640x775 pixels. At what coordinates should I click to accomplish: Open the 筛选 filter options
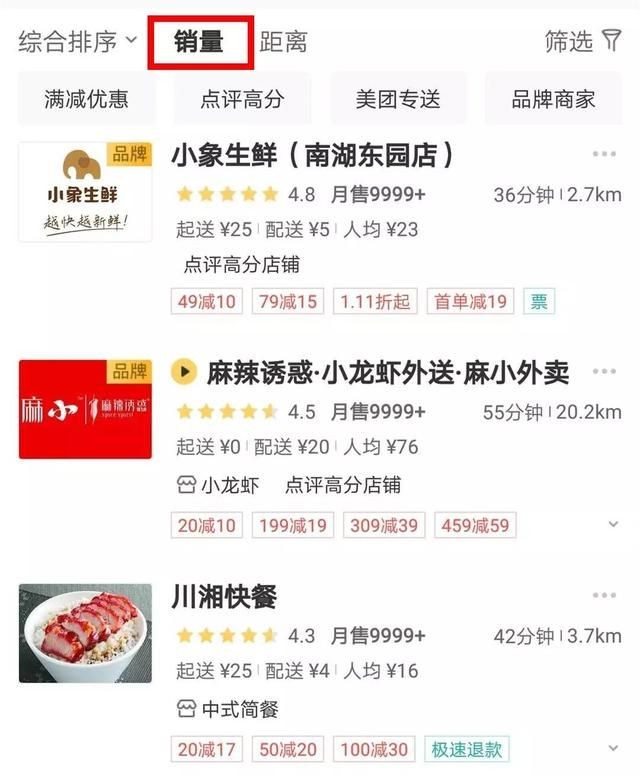tap(582, 42)
